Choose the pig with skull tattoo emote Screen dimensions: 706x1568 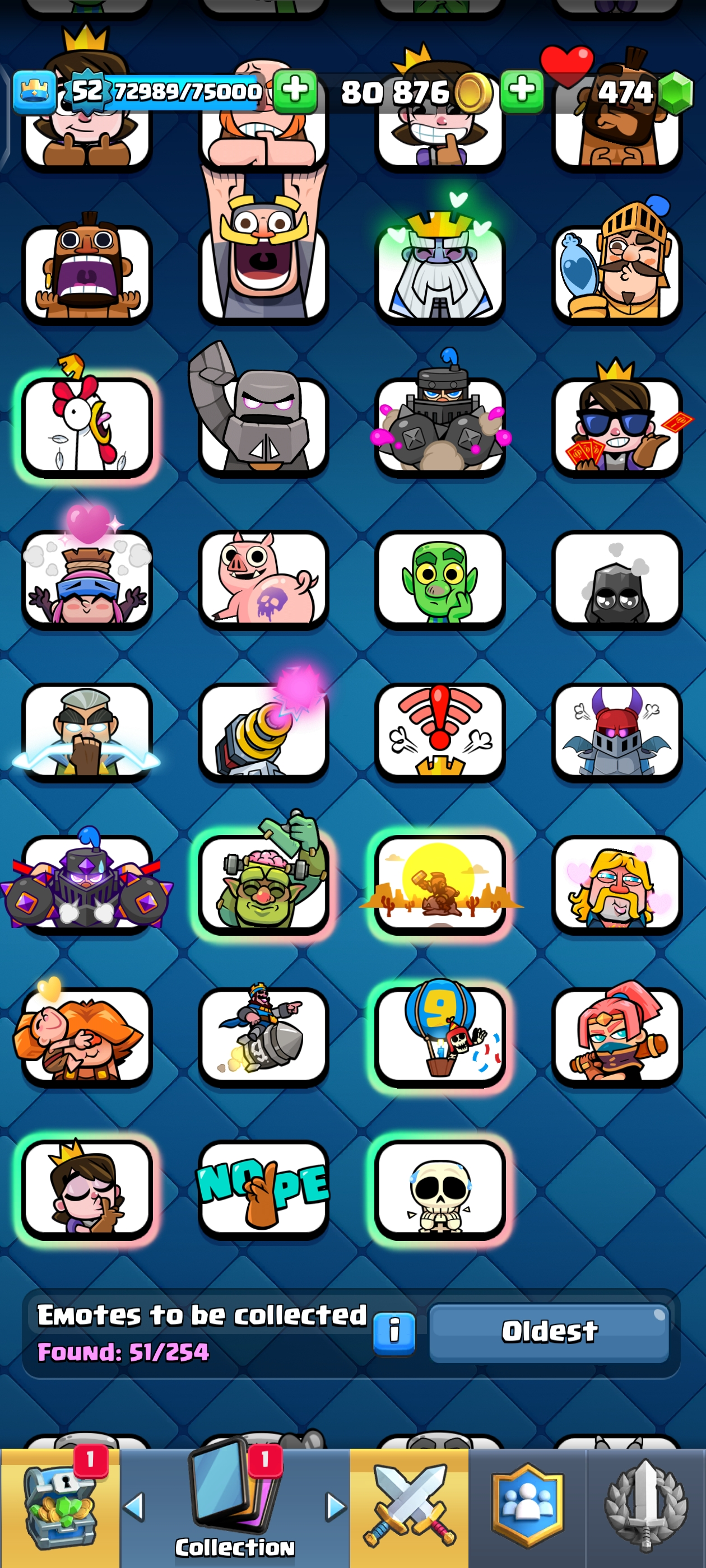[263, 580]
